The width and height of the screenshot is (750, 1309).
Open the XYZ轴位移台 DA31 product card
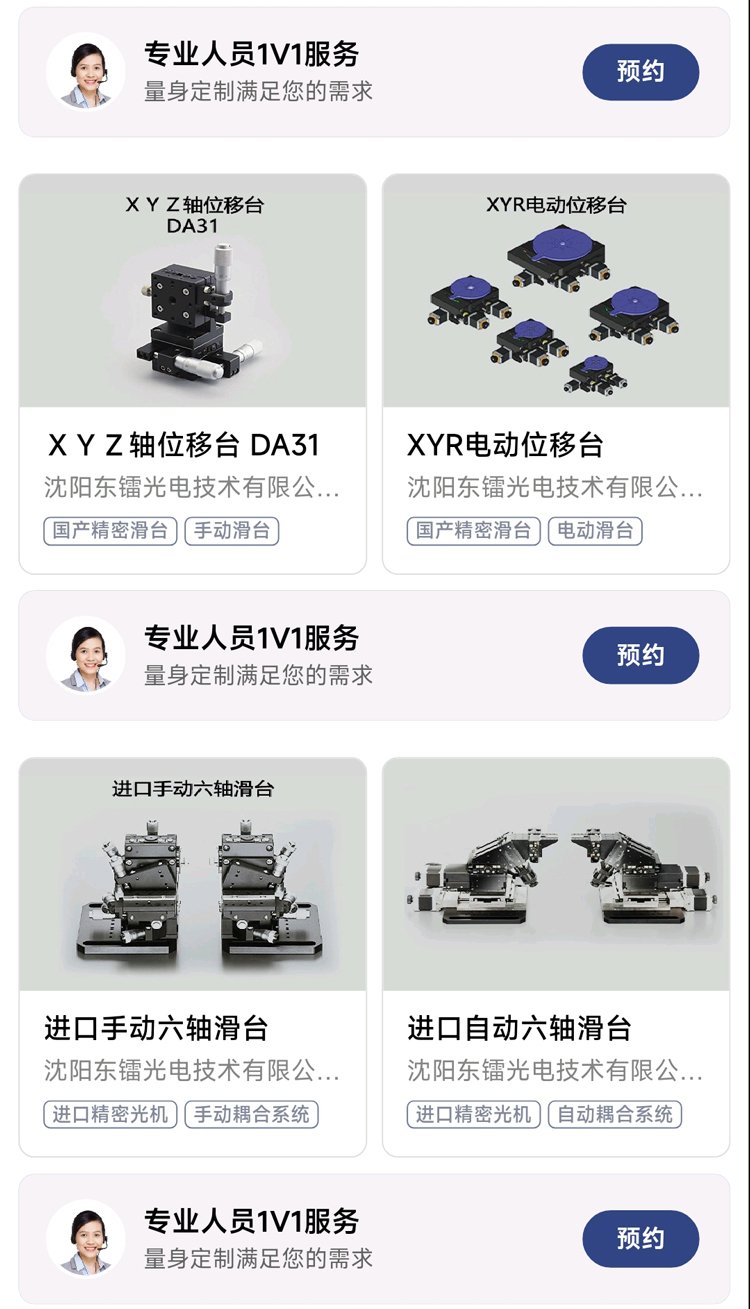pos(192,374)
